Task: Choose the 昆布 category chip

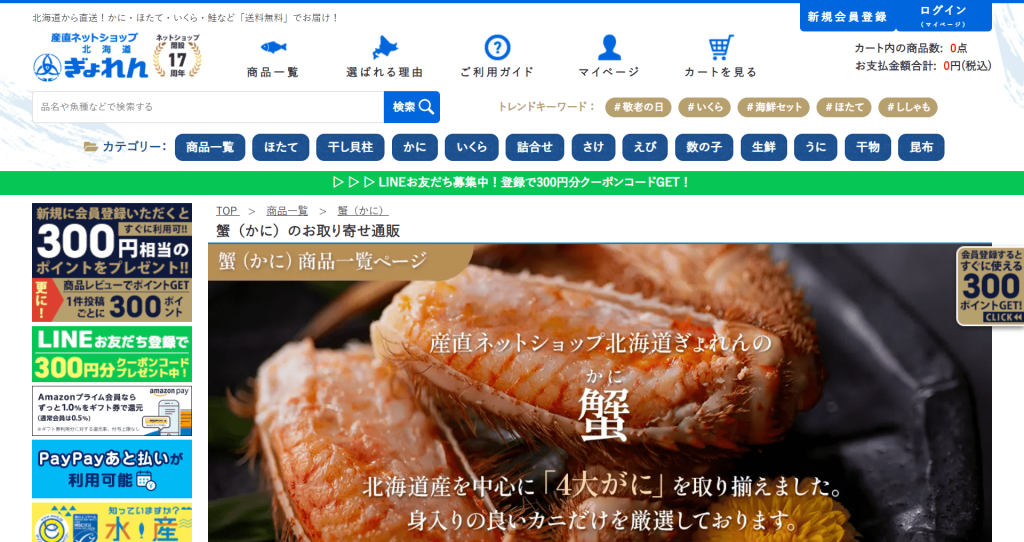Action: 920,147
